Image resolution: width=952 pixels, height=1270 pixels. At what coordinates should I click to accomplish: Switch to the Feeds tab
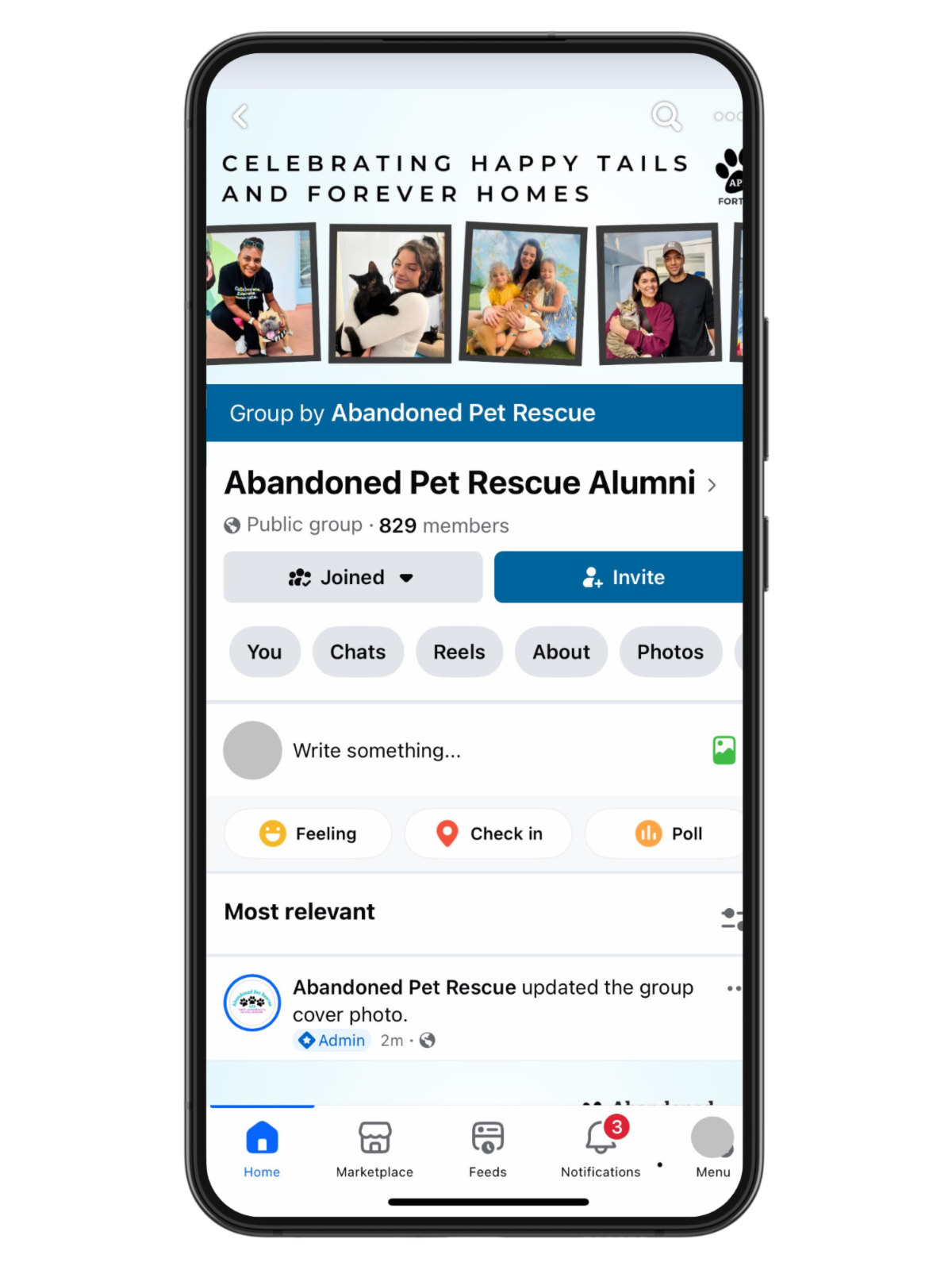pos(487,1148)
